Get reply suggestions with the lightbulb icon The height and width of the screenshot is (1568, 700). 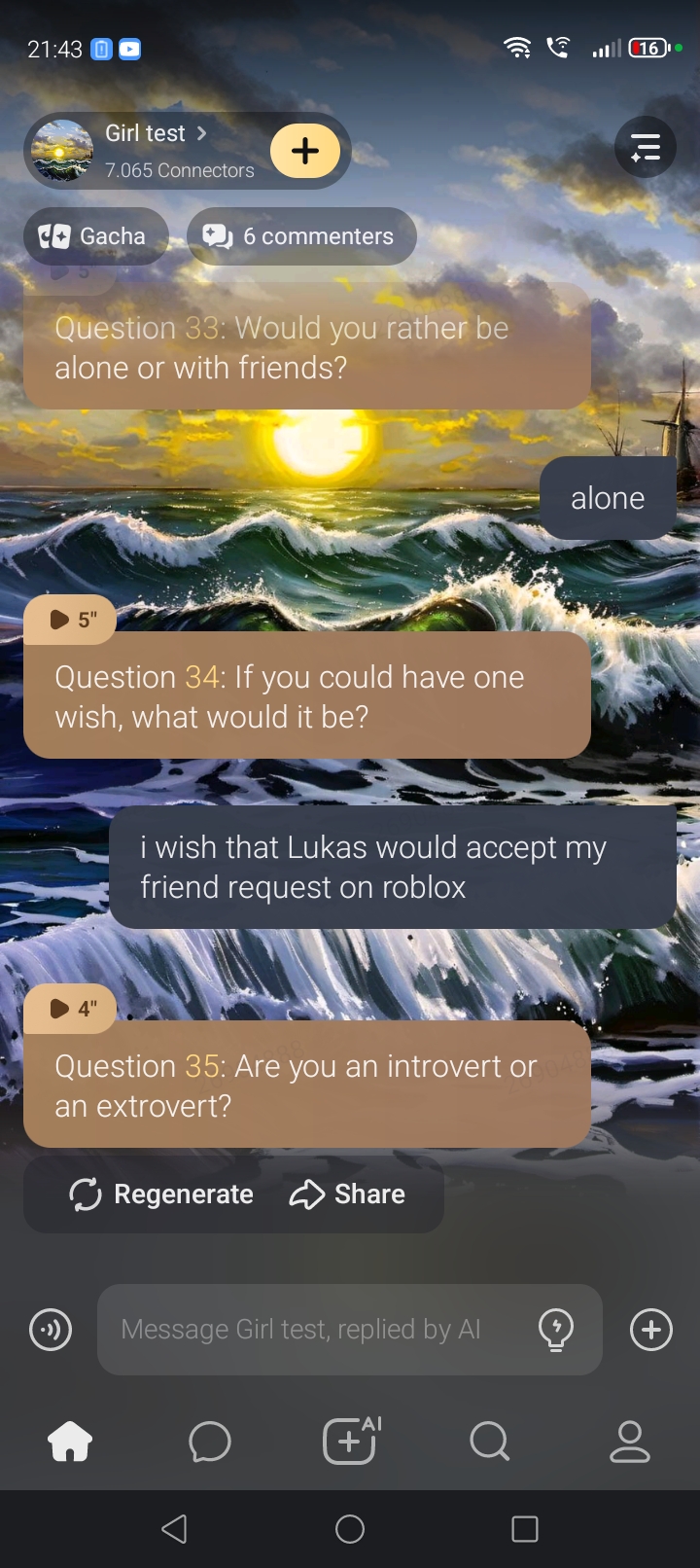point(556,1330)
